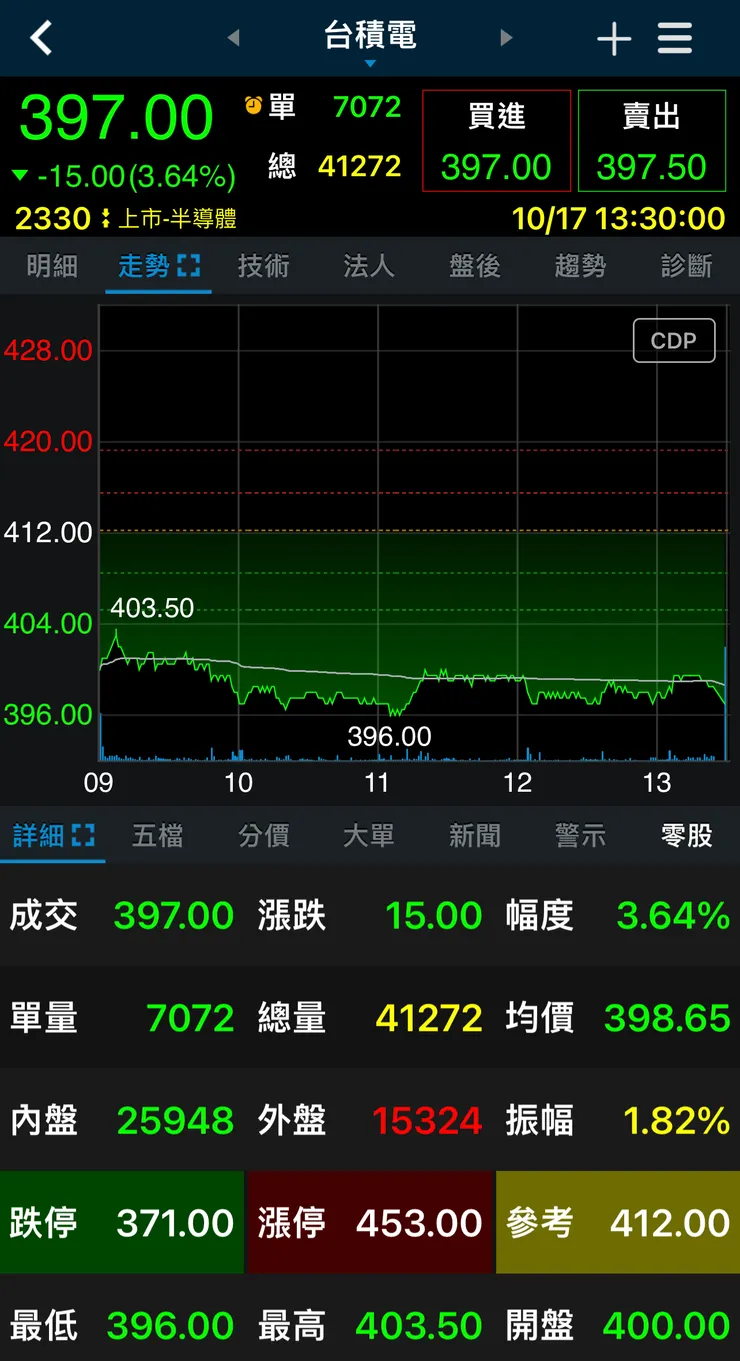The image size is (740, 1361).
Task: Open the hamburger menu
Action: coord(675,37)
